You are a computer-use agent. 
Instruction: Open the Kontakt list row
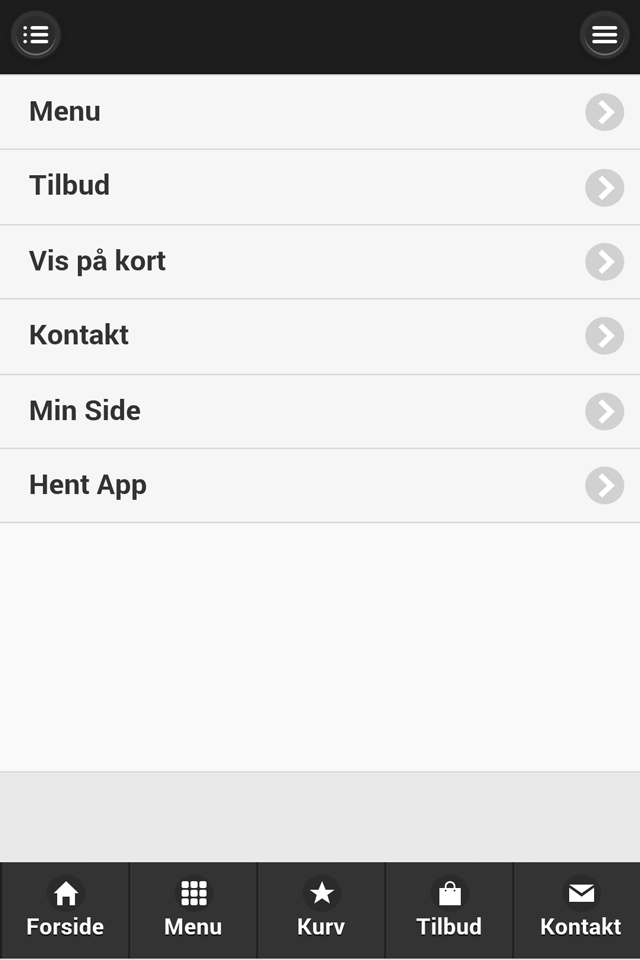[x=320, y=336]
